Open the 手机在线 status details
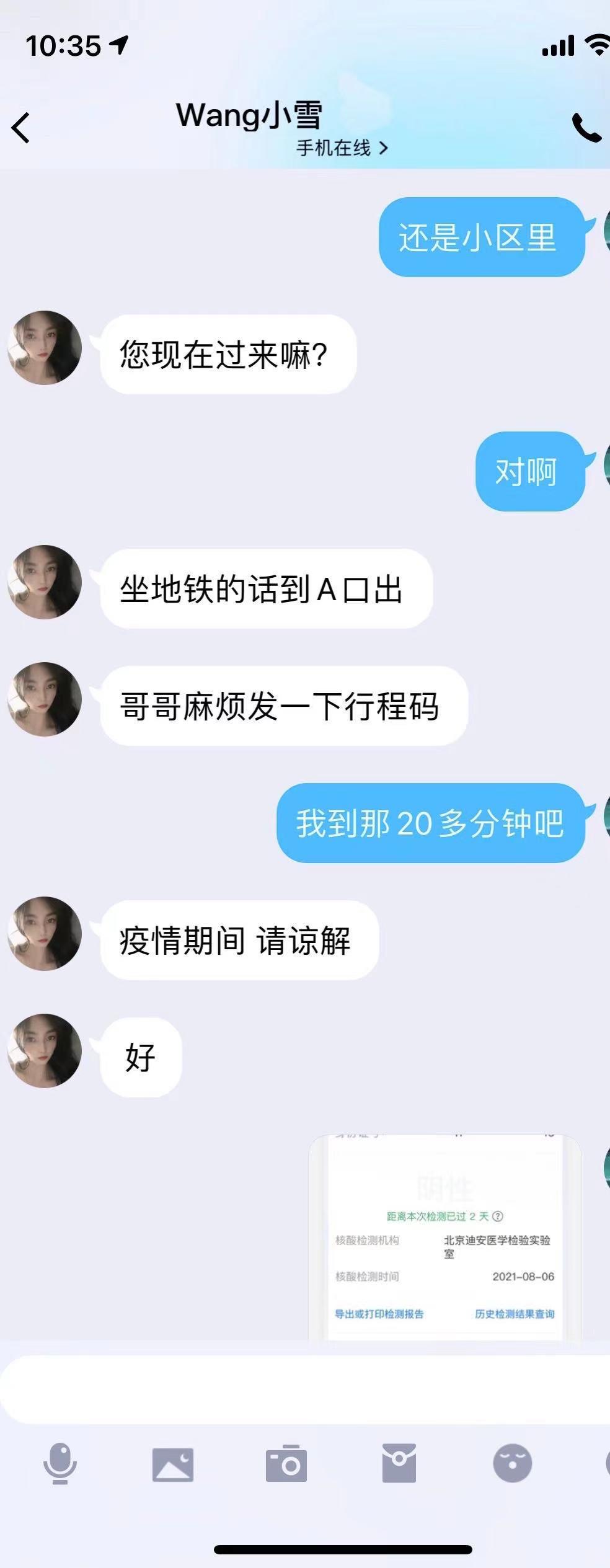Viewport: 610px width, 1568px height. coord(342,148)
